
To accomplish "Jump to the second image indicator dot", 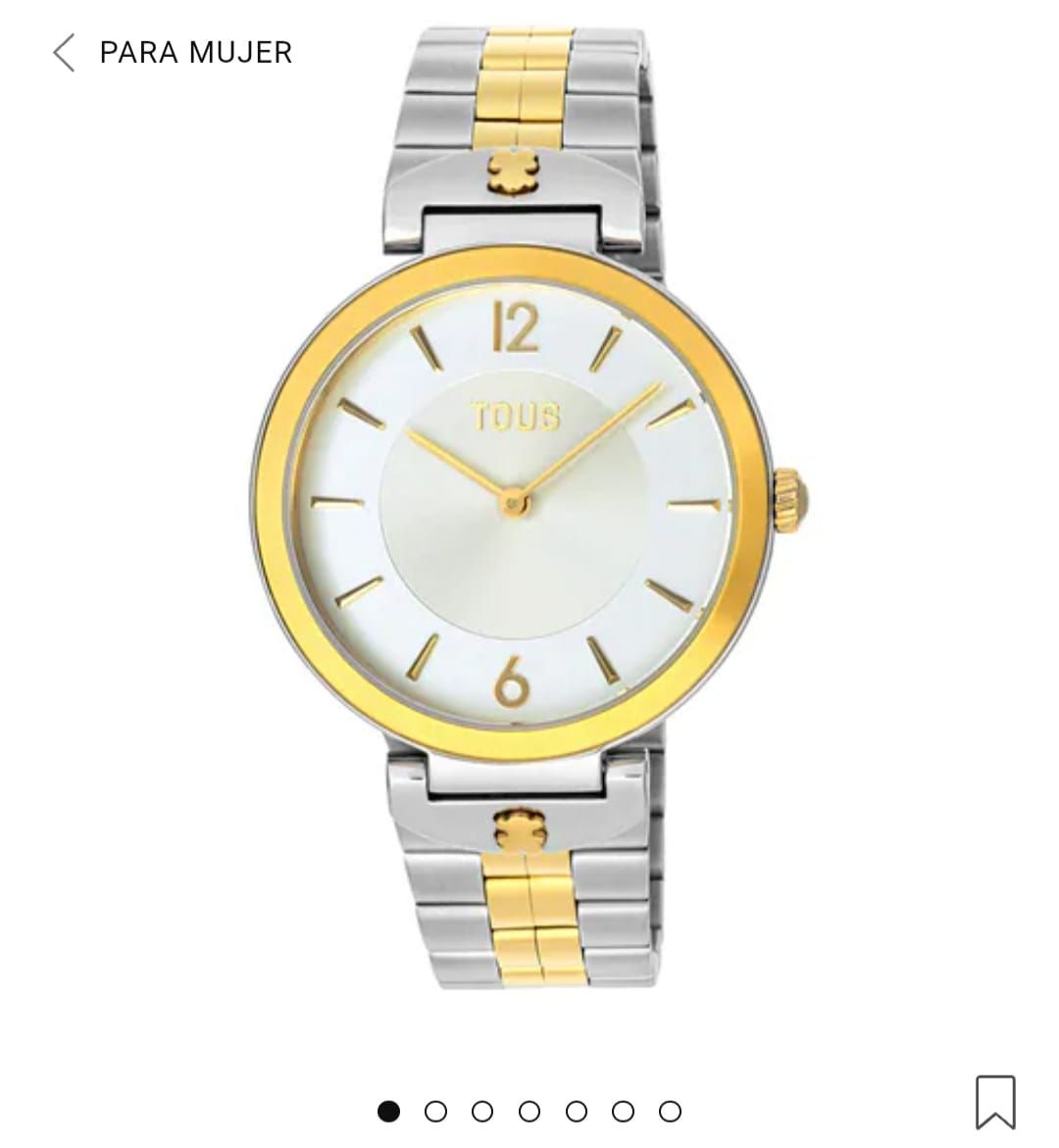I will tap(435, 1111).
